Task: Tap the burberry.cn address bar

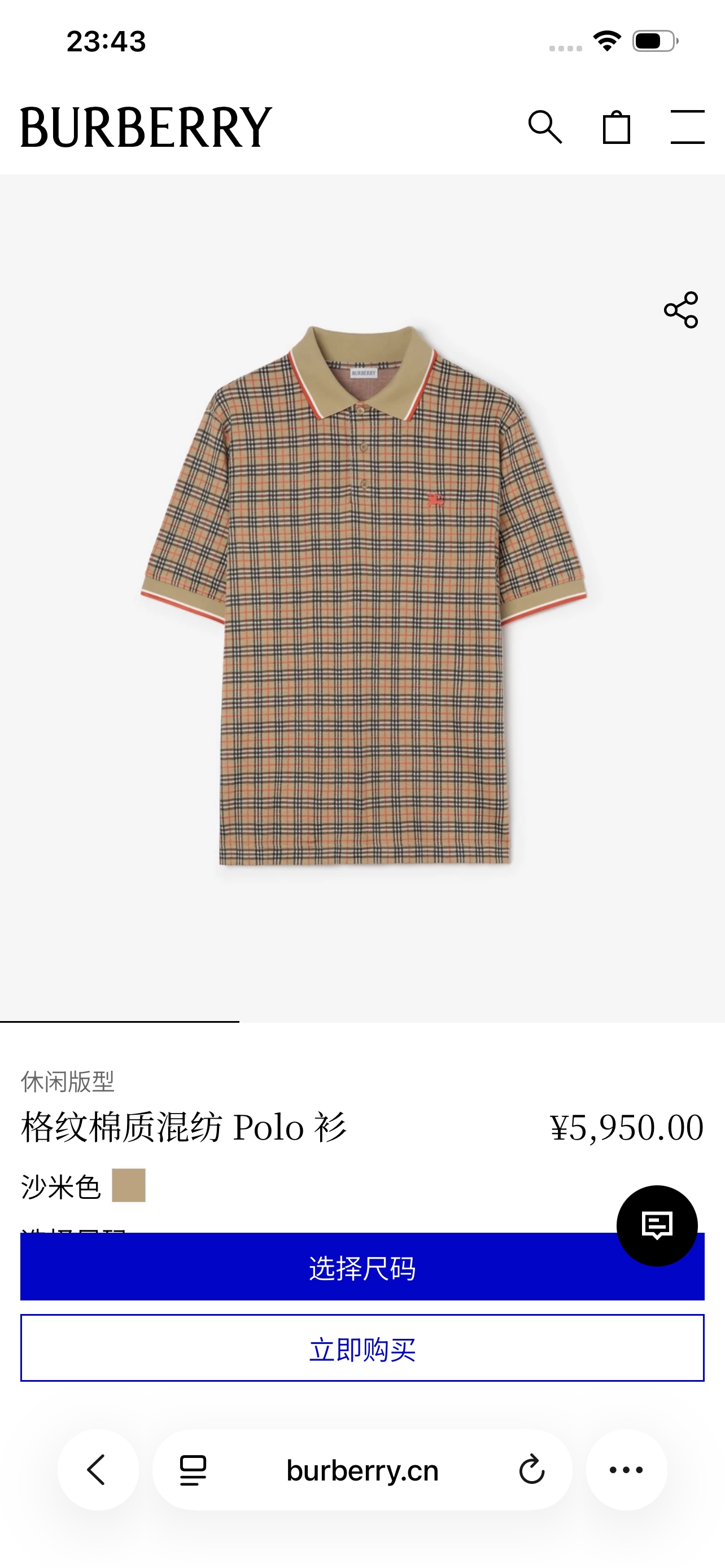Action: 362,1470
